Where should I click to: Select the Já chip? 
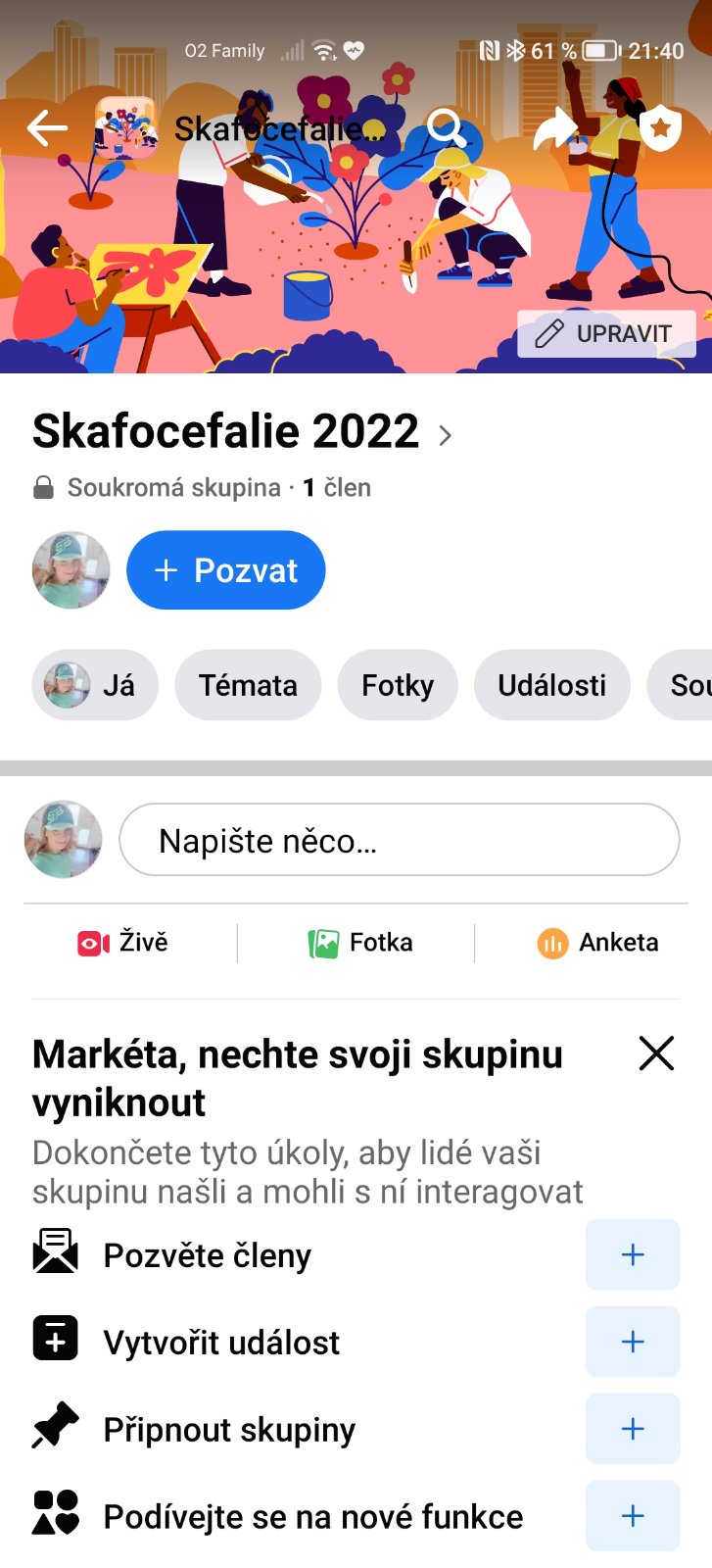pos(95,685)
